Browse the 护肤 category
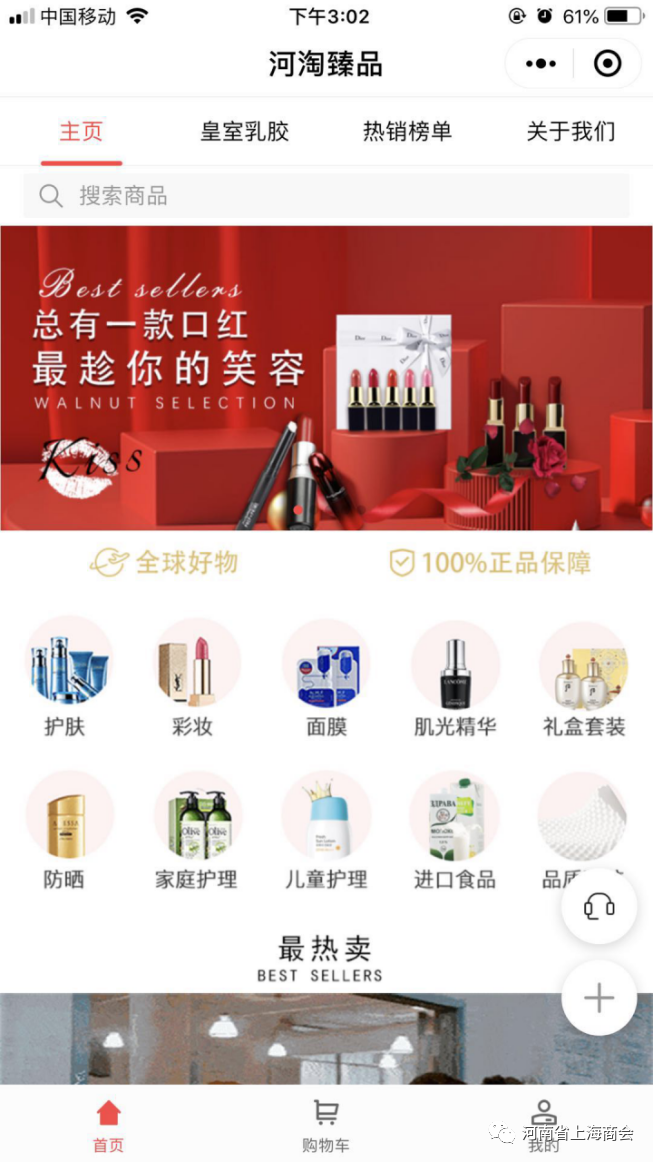654x1162 pixels. pos(66,678)
